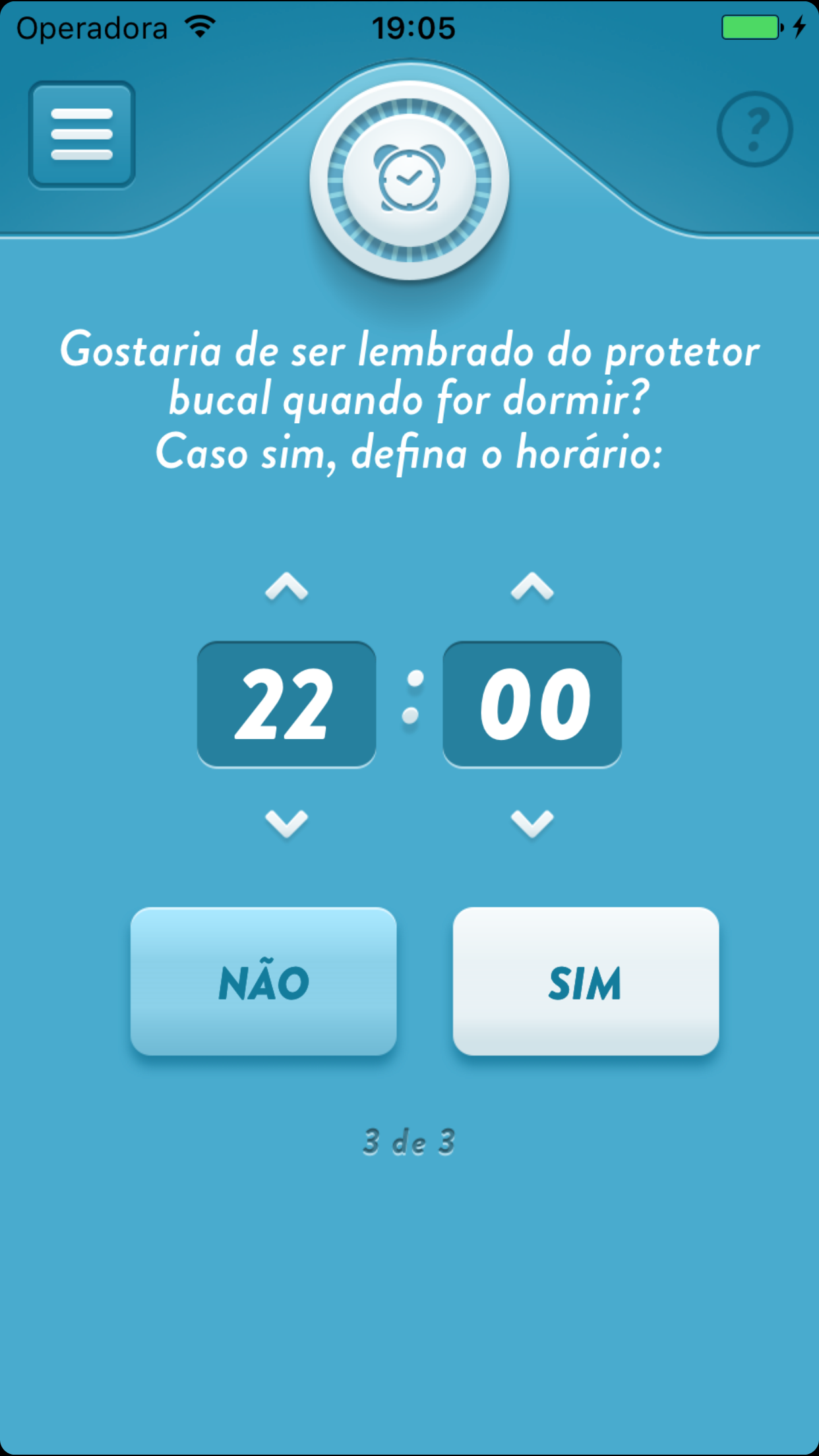This screenshot has height=1456, width=819.
Task: Select the minutes box showing 00
Action: coord(532,704)
